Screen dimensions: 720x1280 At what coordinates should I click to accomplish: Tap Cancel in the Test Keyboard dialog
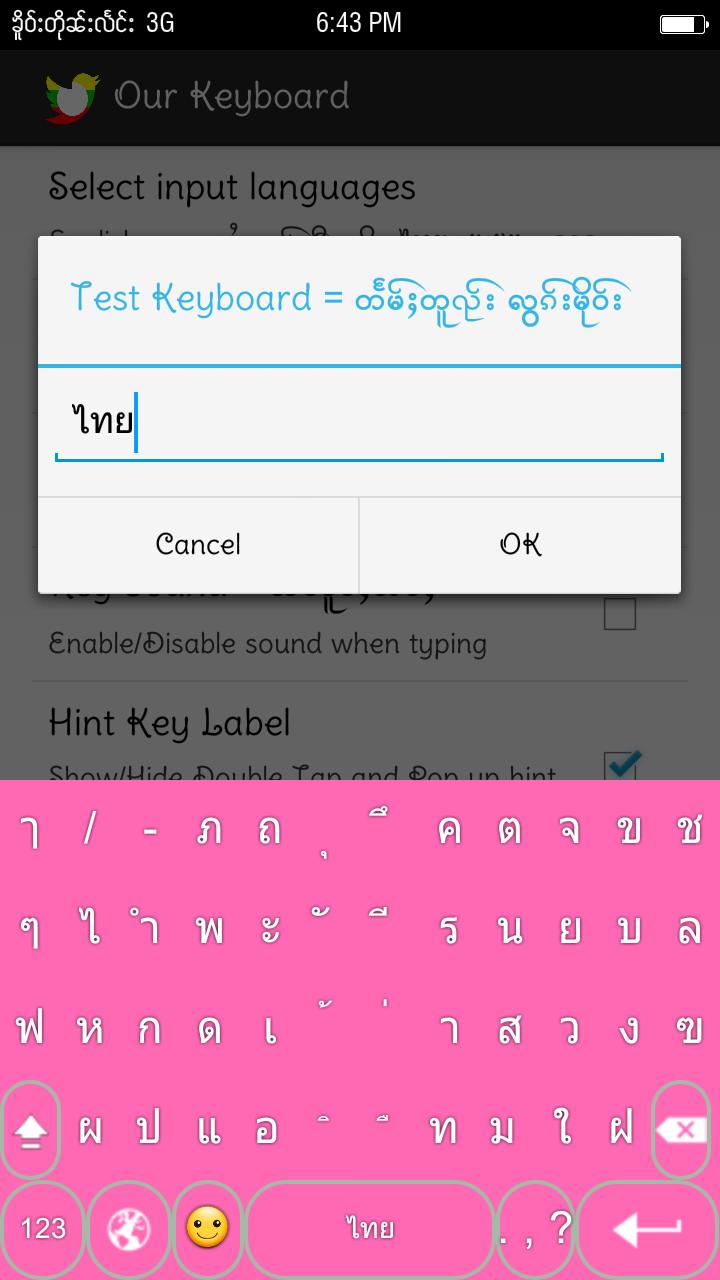pyautogui.click(x=198, y=544)
